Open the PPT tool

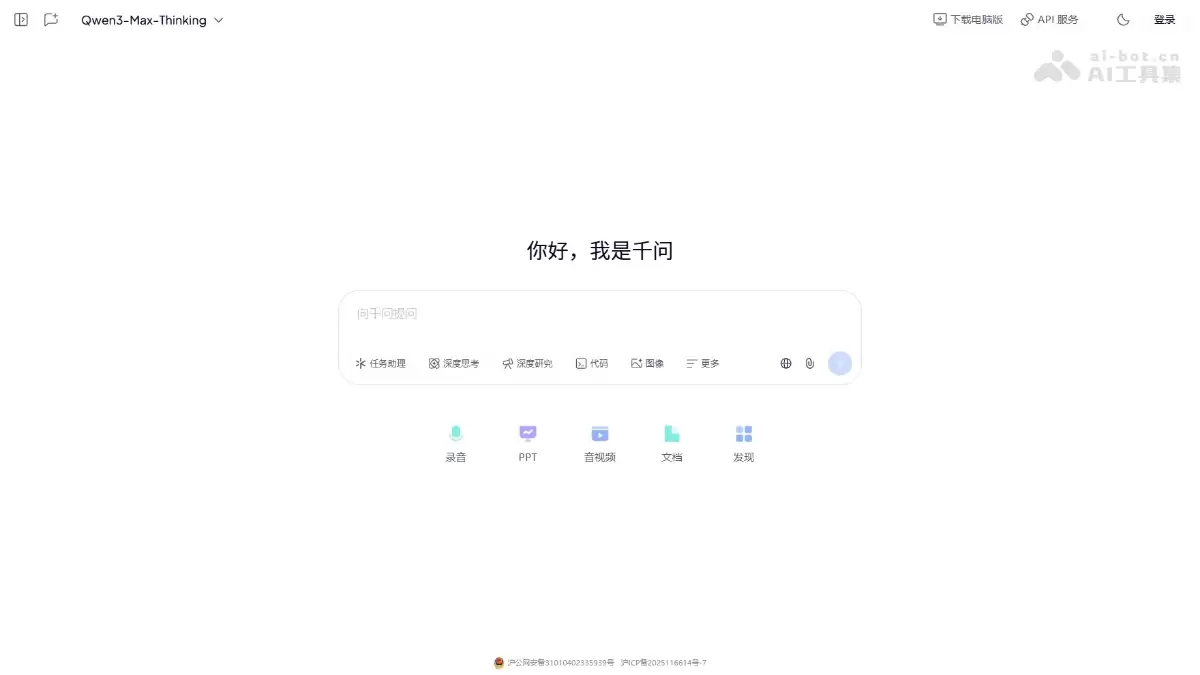pyautogui.click(x=528, y=443)
